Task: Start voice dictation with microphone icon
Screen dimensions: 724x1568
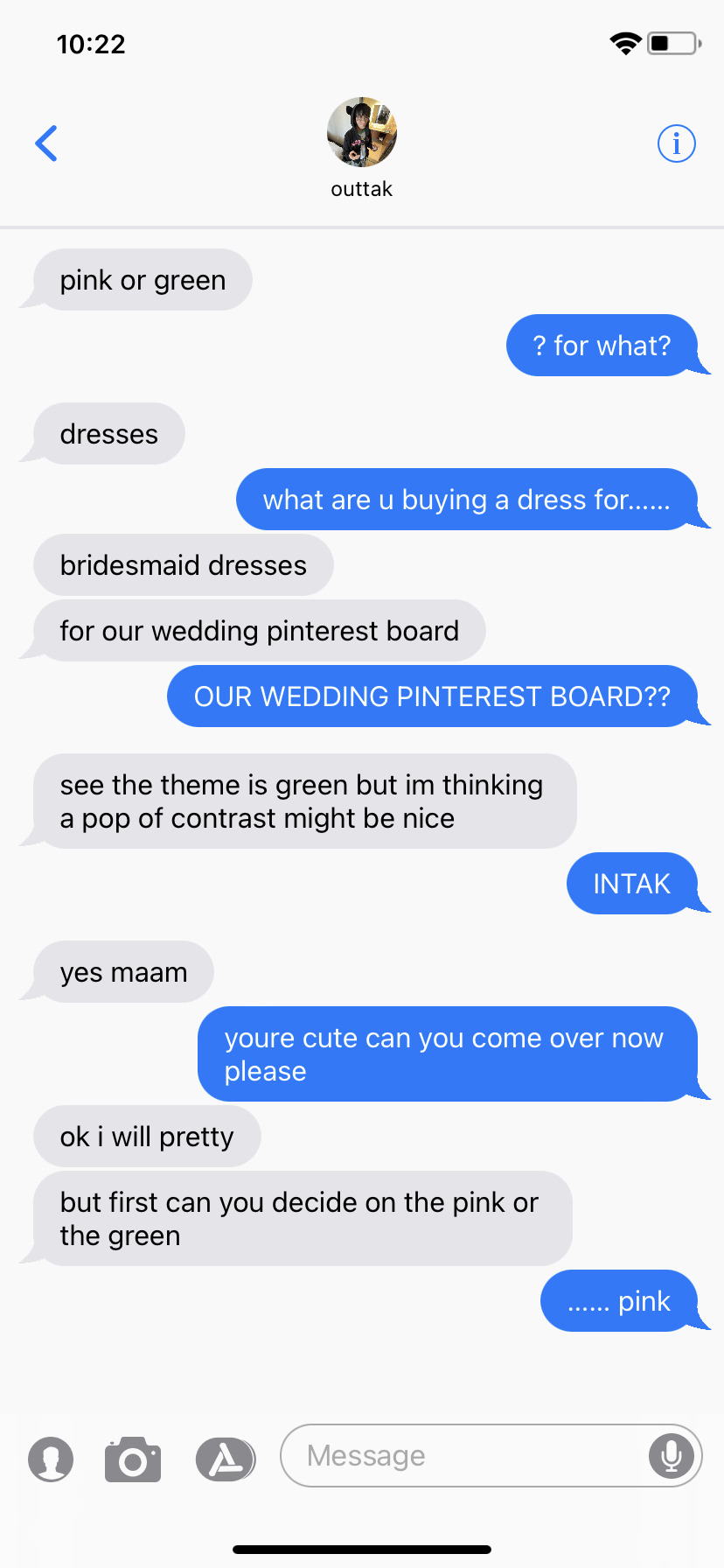Action: pyautogui.click(x=671, y=1455)
